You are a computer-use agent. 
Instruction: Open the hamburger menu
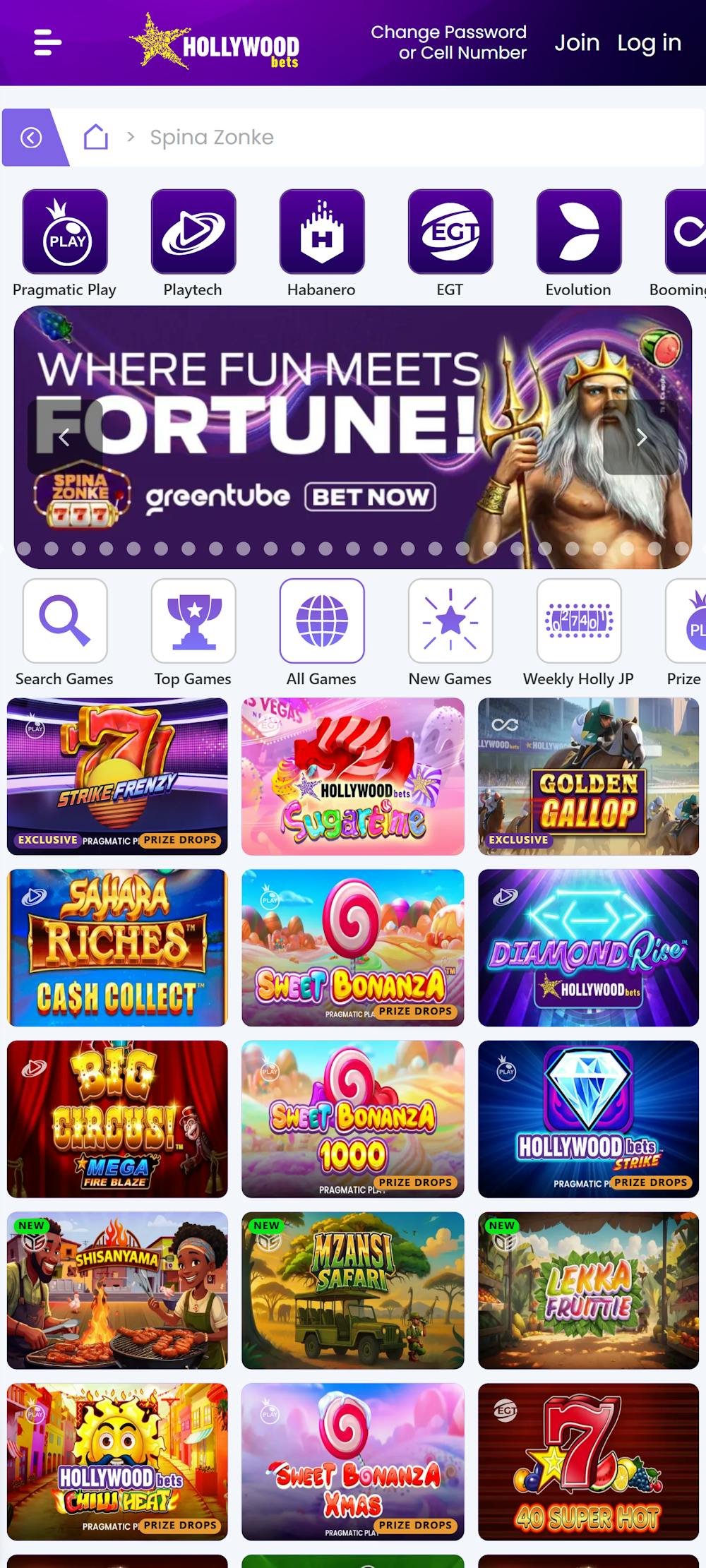coord(47,42)
